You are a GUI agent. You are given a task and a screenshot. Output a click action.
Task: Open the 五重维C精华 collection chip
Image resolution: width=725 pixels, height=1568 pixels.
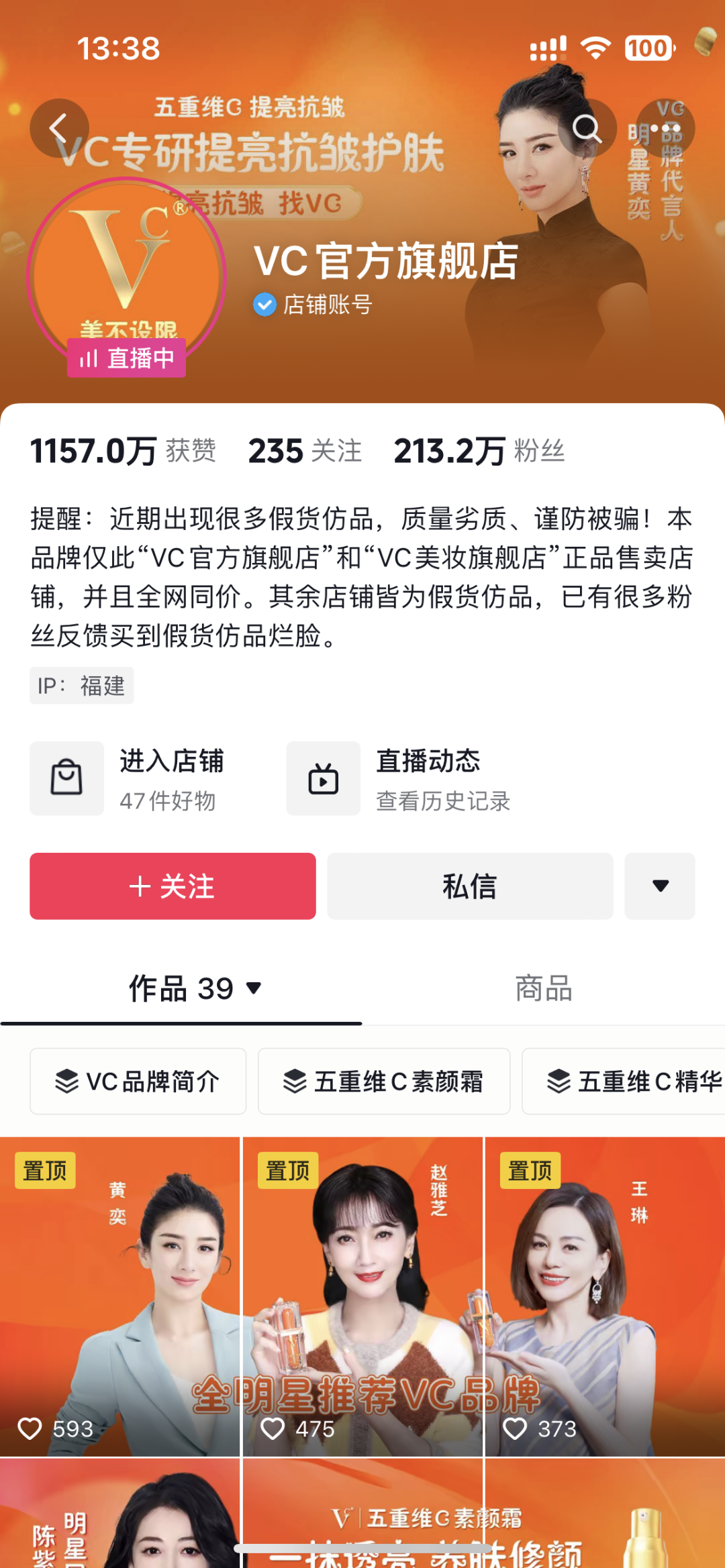(624, 1082)
